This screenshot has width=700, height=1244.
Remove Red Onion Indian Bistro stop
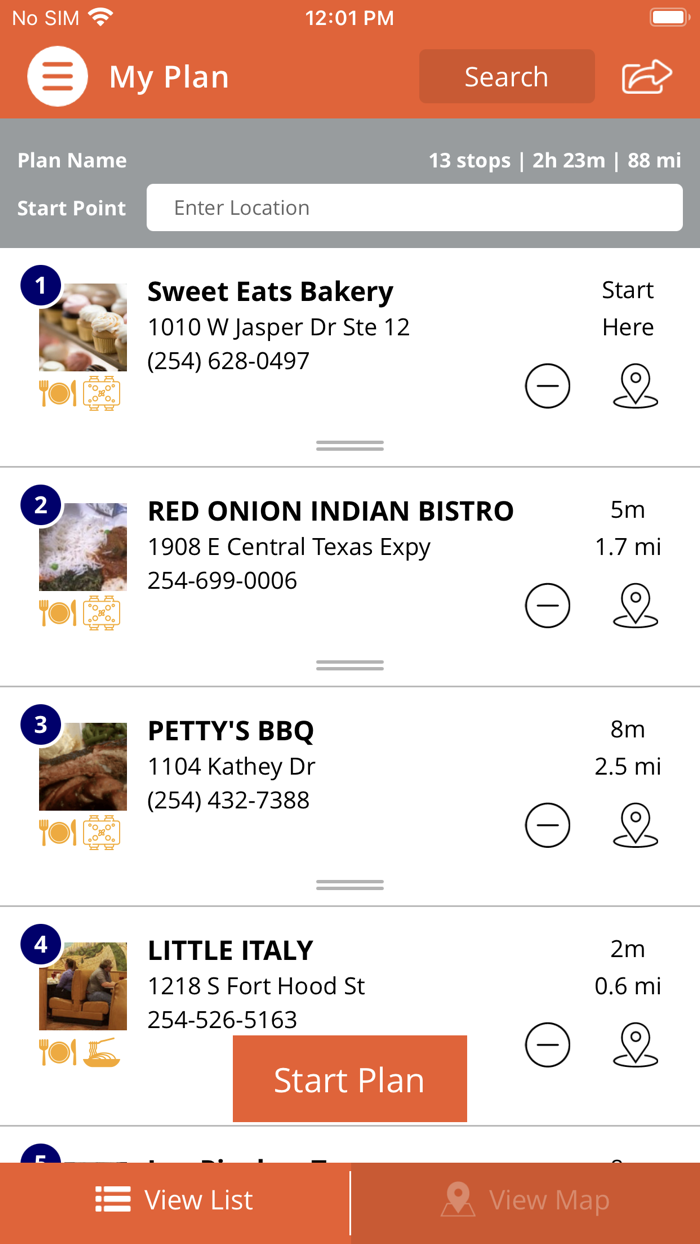pos(547,606)
